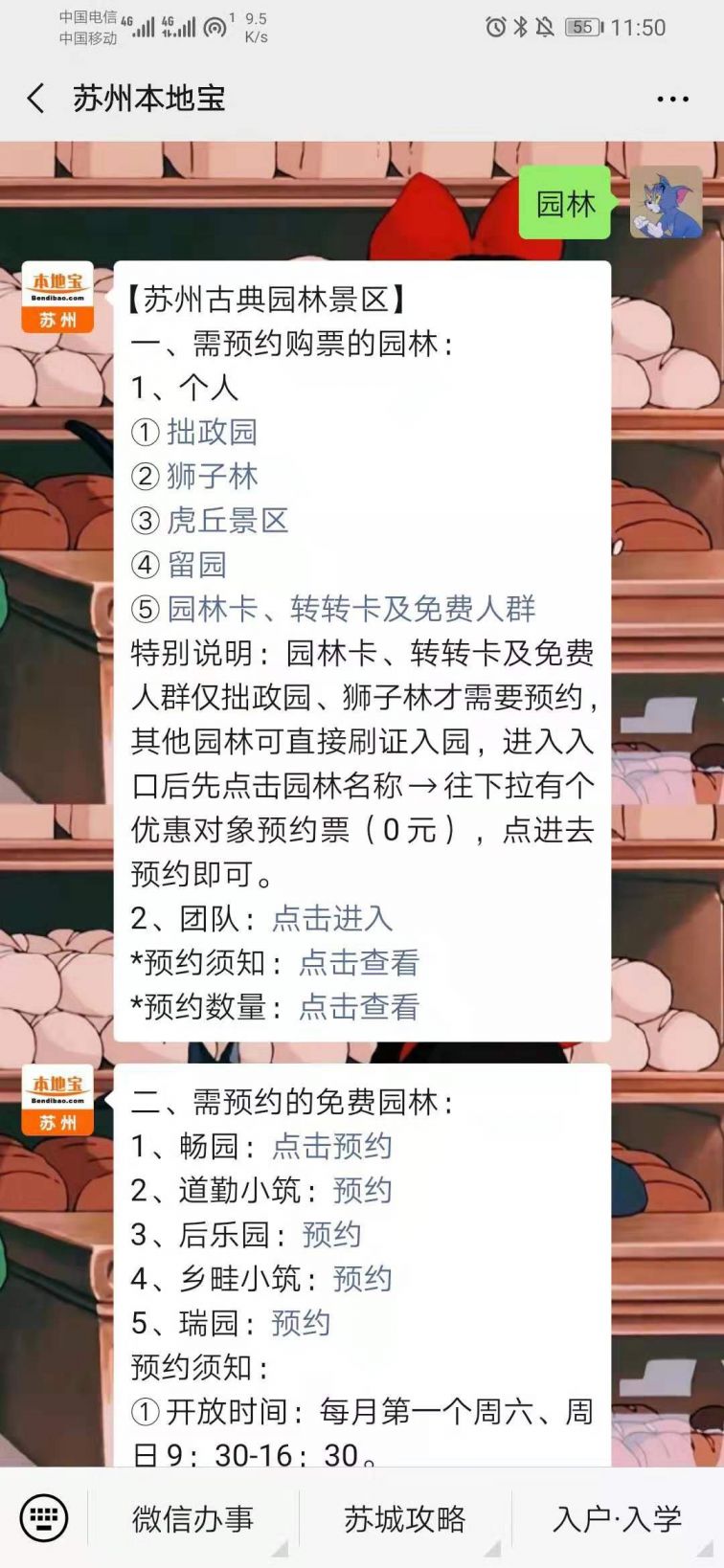
Task: Open 园林卡、转转卡及免费人群 link
Action: [x=351, y=609]
